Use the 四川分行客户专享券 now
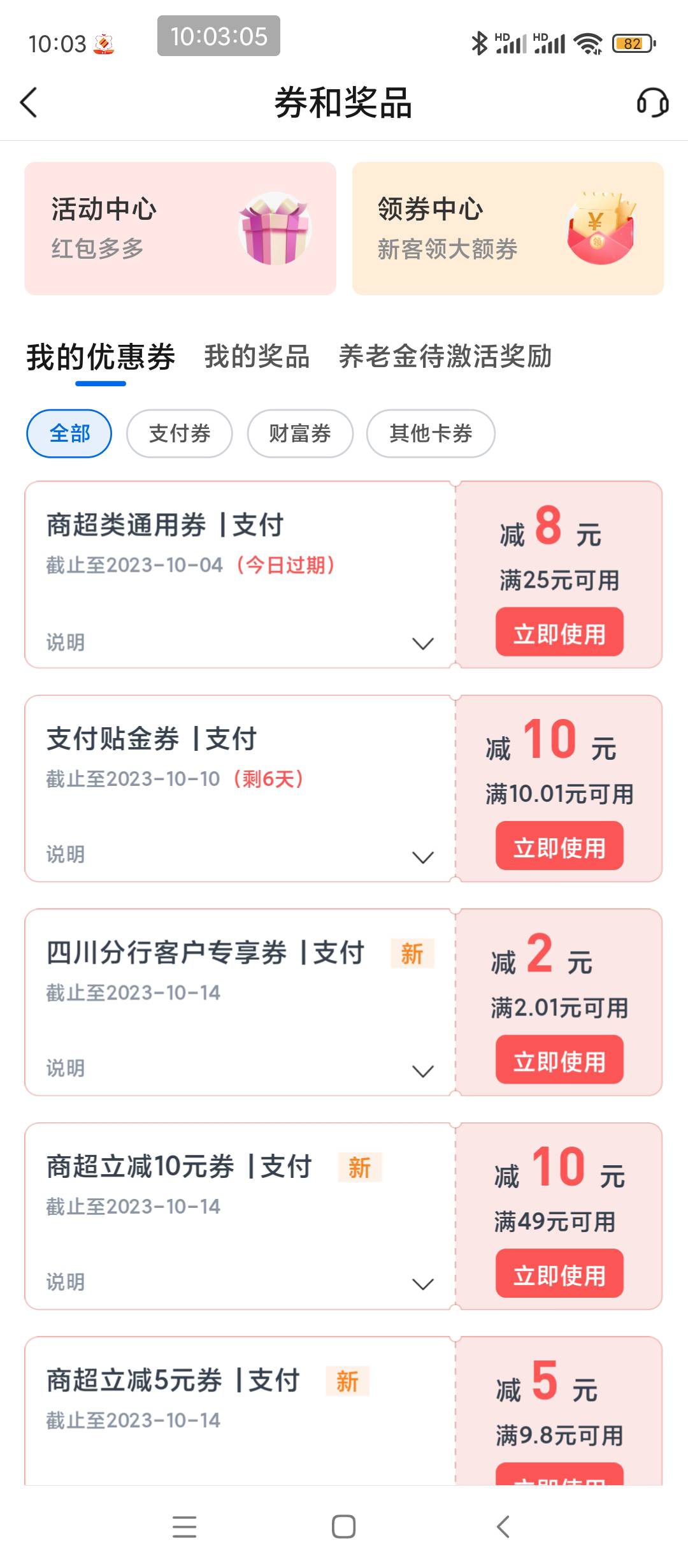The width and height of the screenshot is (688, 1568). pyautogui.click(x=559, y=1059)
